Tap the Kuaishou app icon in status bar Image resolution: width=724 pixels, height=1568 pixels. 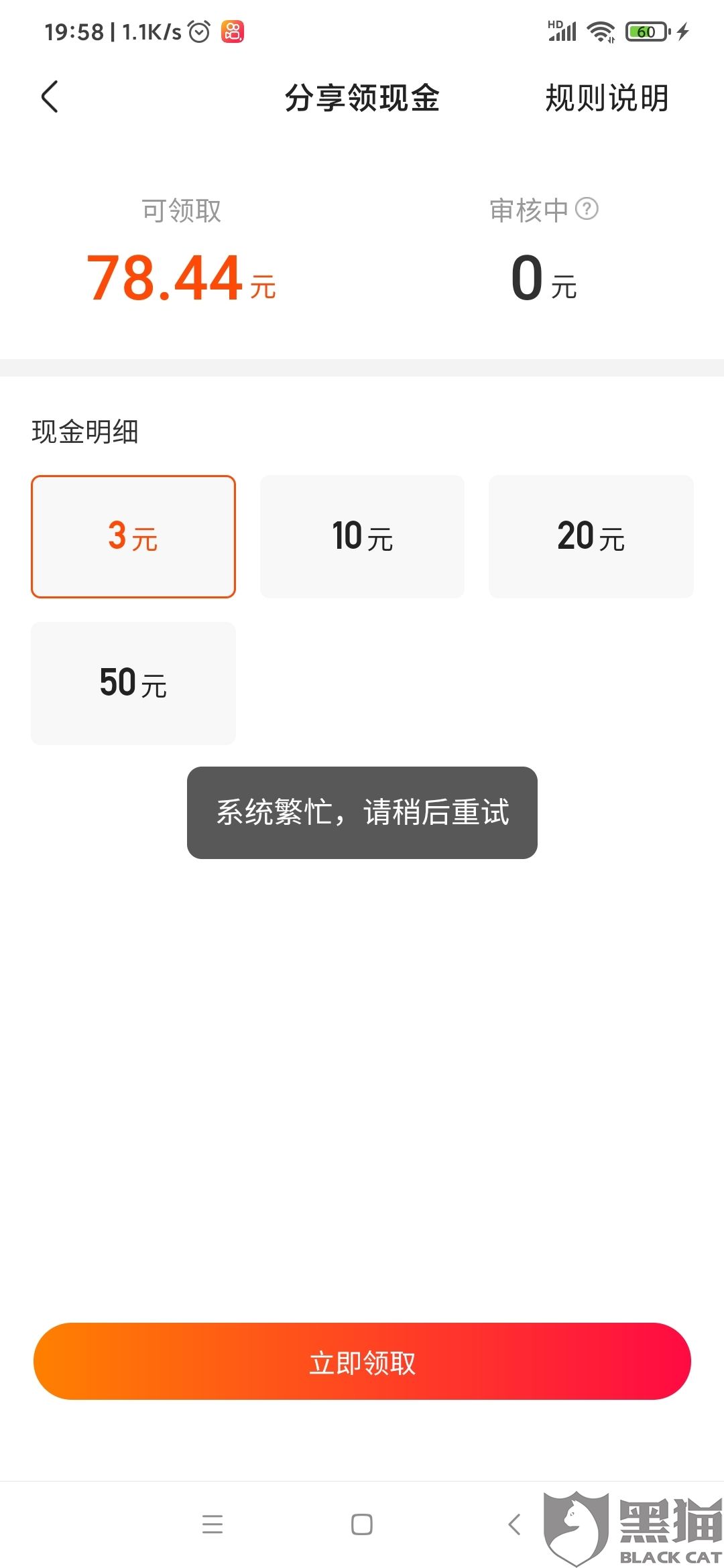[234, 30]
